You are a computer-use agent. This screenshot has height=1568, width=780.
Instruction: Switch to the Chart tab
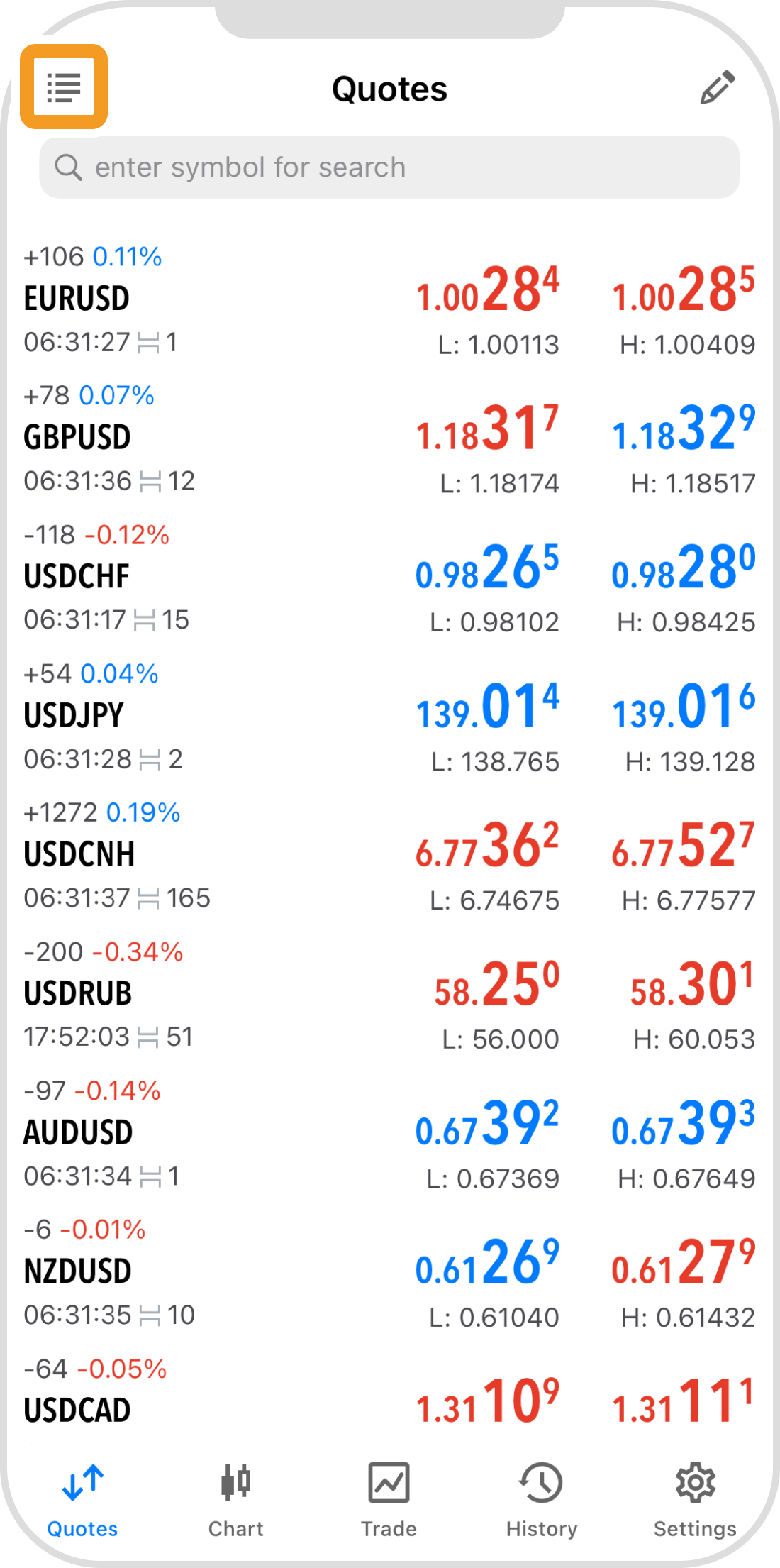235,1499
